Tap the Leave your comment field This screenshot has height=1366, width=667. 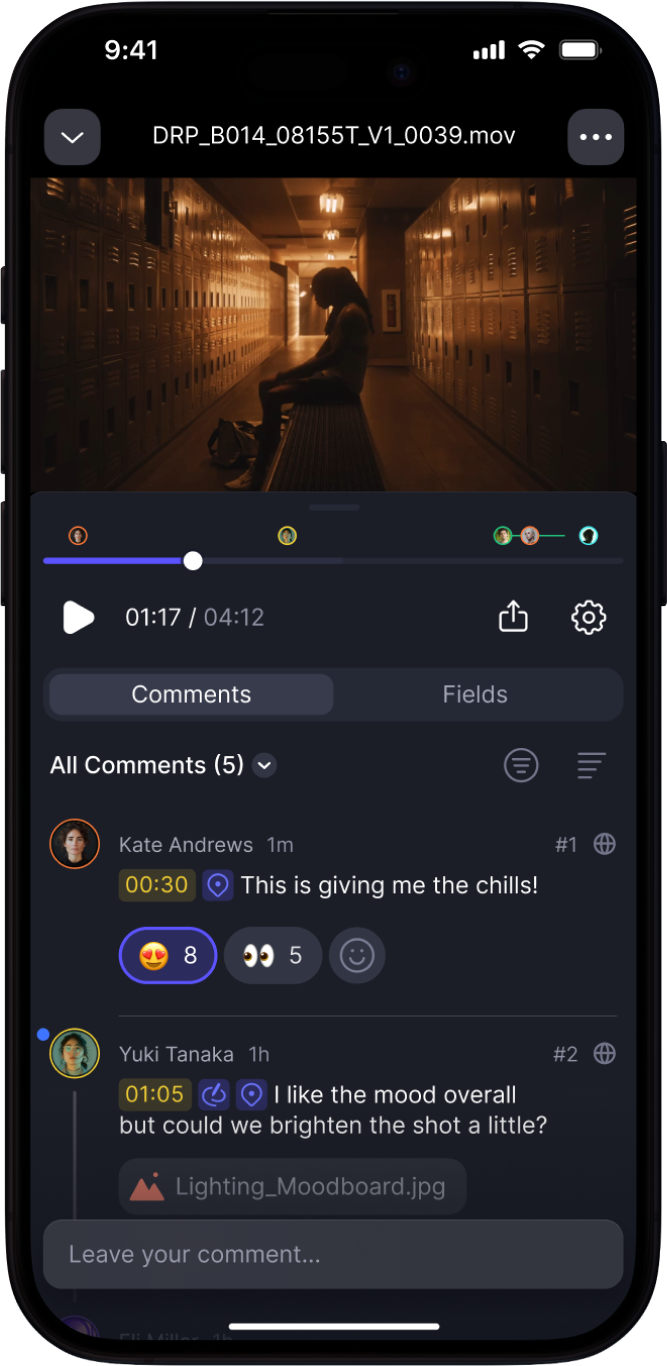click(x=333, y=1254)
